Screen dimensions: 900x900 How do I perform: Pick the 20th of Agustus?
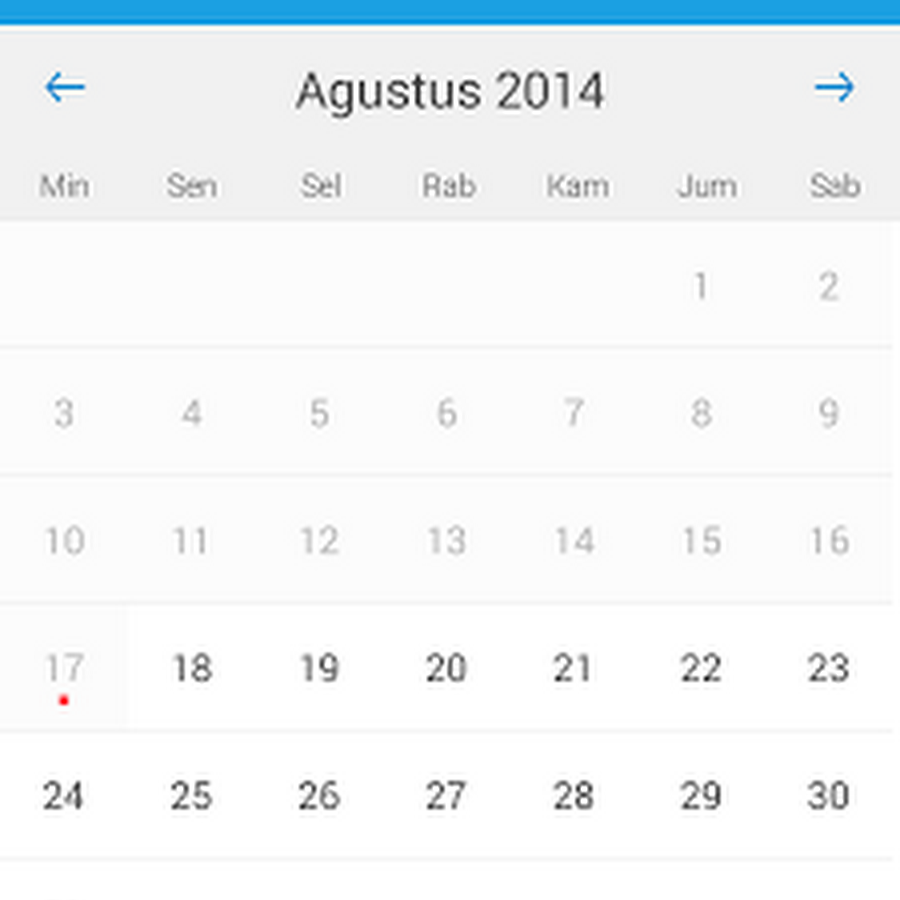tap(446, 668)
